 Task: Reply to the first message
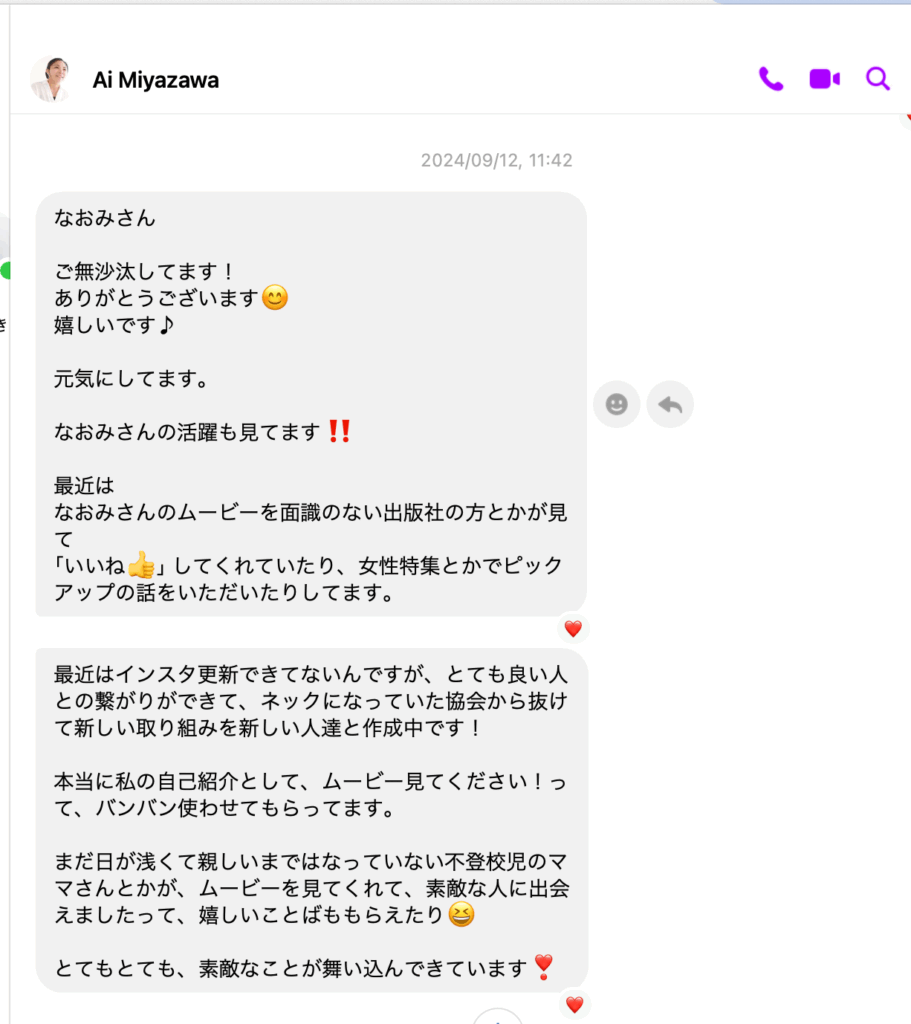pos(670,404)
